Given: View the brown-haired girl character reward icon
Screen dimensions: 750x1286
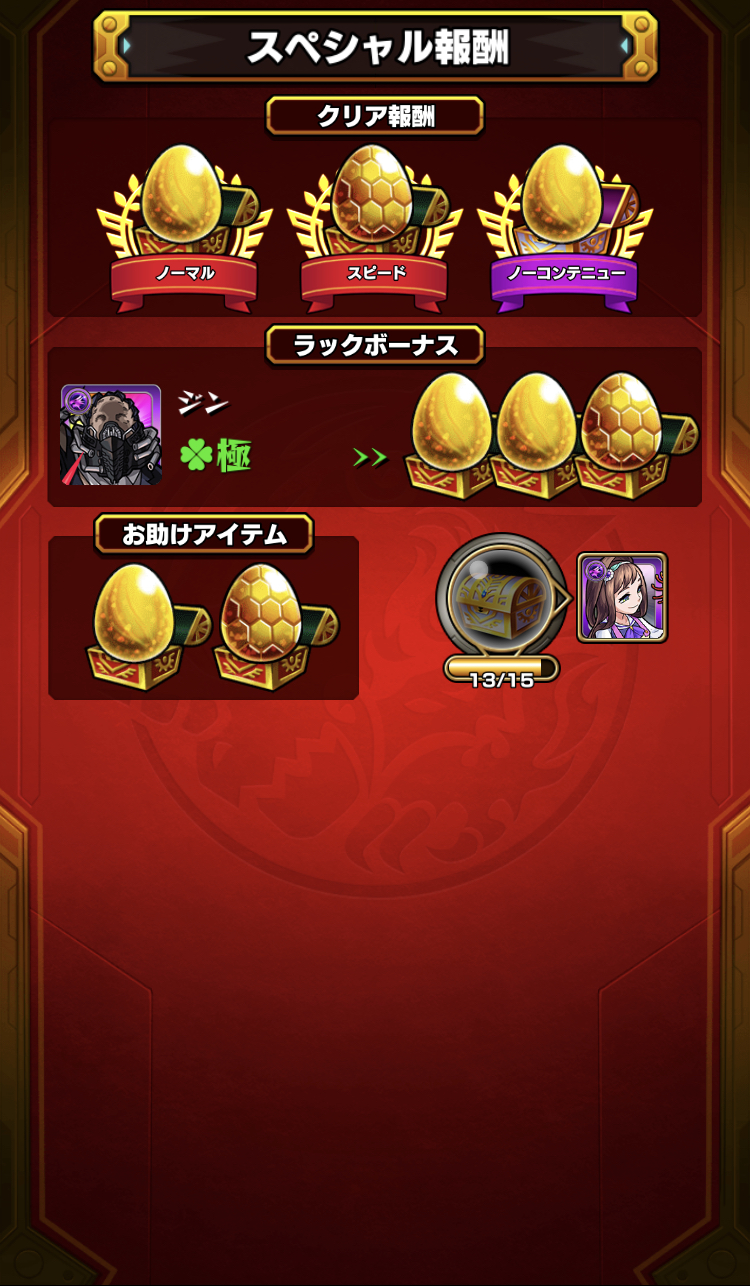Looking at the screenshot, I should click(622, 597).
